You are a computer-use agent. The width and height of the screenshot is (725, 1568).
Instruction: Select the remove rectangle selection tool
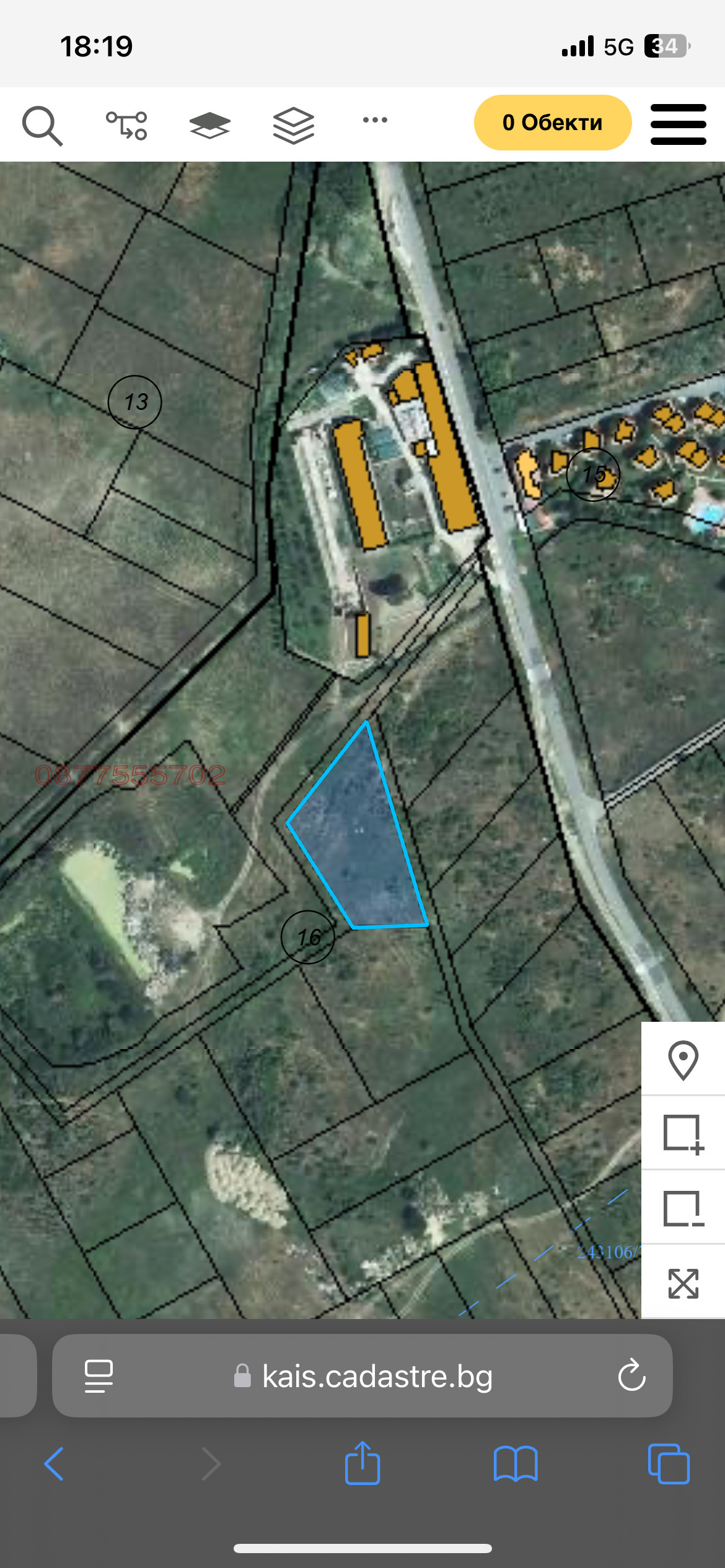[683, 1209]
